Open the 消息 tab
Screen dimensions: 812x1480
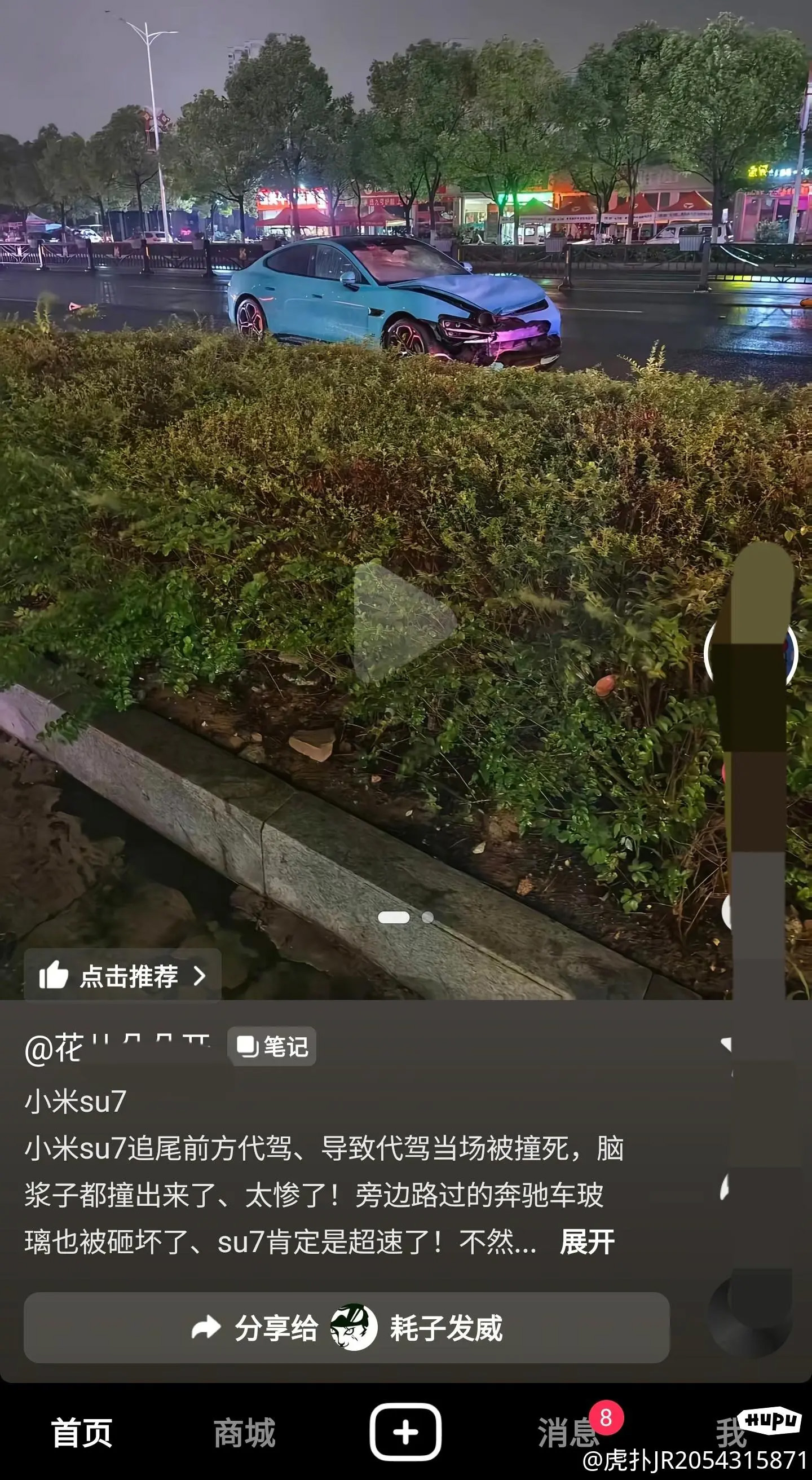pos(568,1431)
